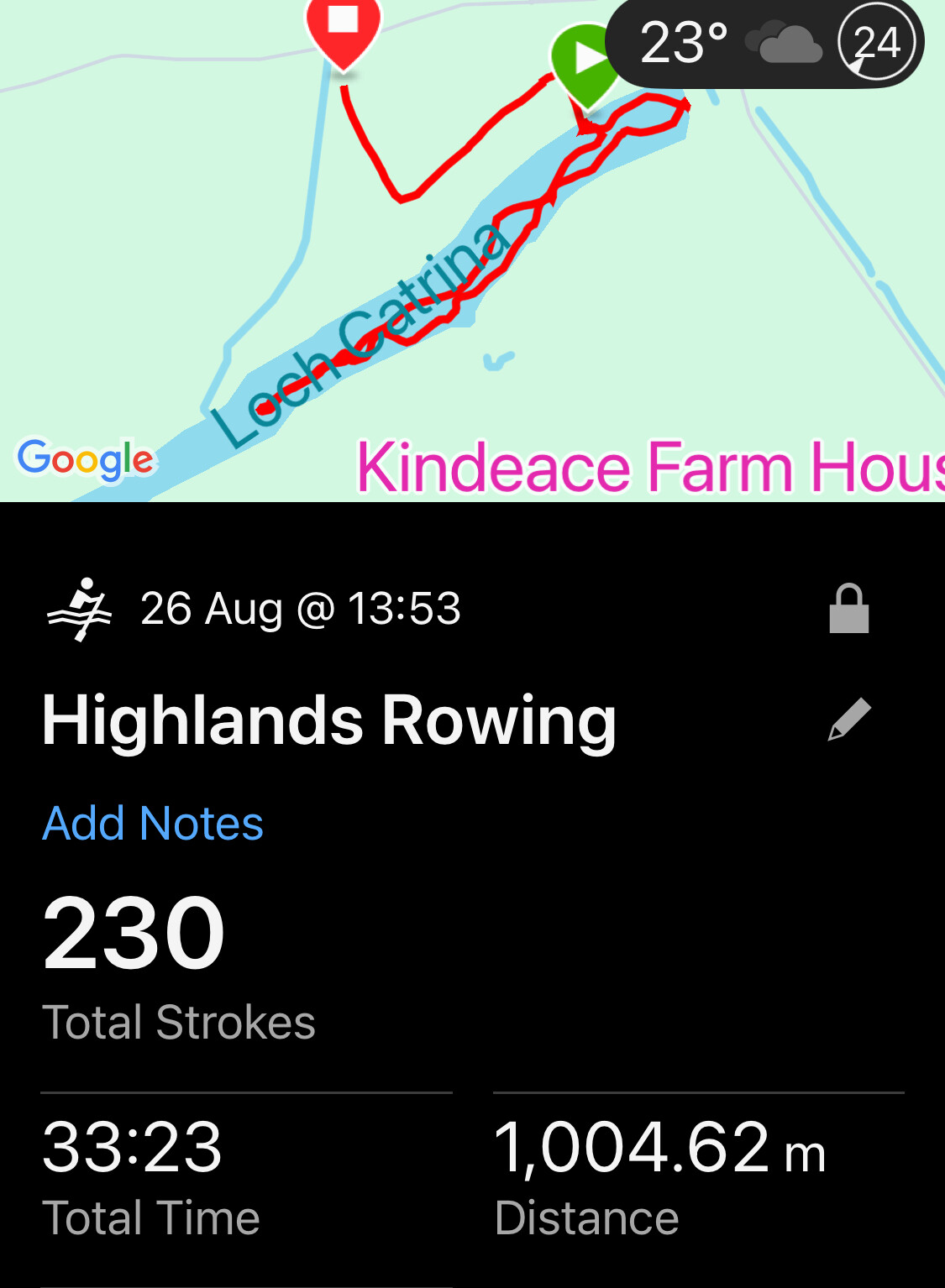Edit the Highlands Rowing workout name
945x1288 pixels.
[849, 720]
